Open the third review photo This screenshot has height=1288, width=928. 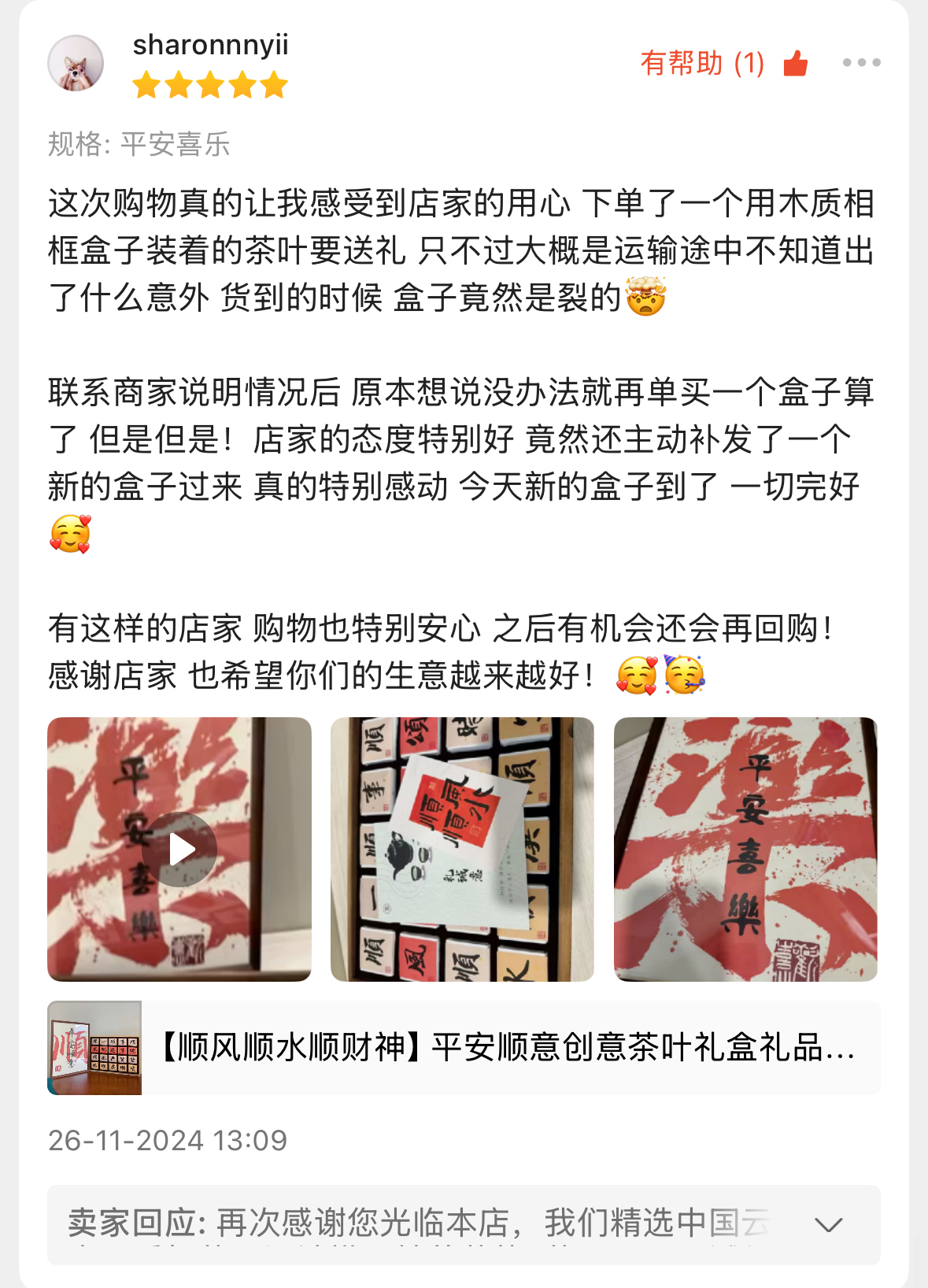pos(745,849)
